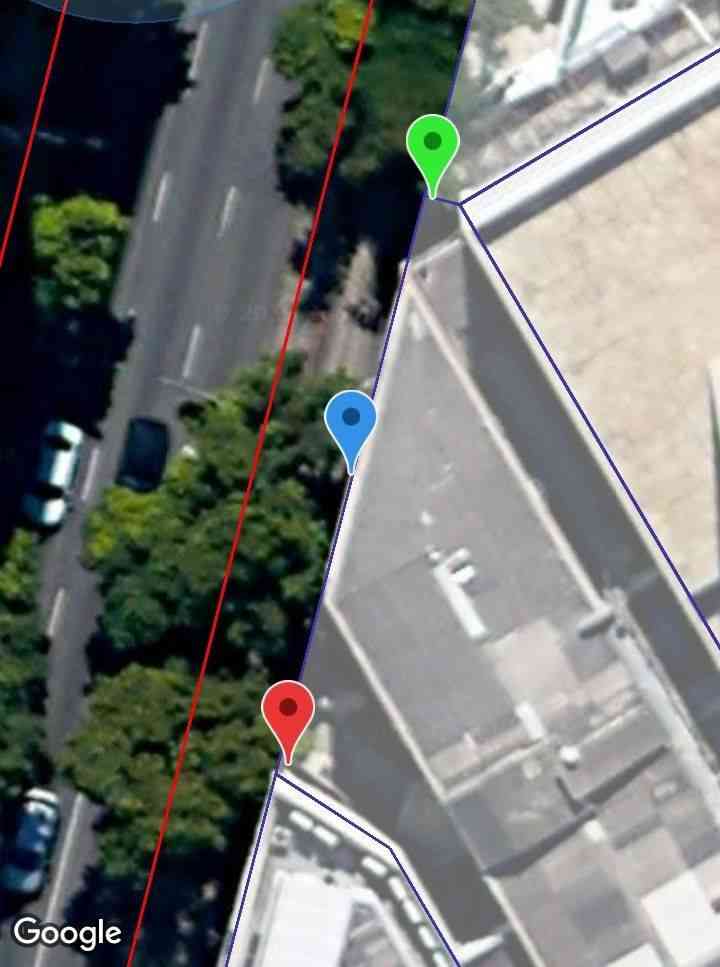The height and width of the screenshot is (967, 720).
Task: Select the blue map marker
Action: pyautogui.click(x=351, y=423)
